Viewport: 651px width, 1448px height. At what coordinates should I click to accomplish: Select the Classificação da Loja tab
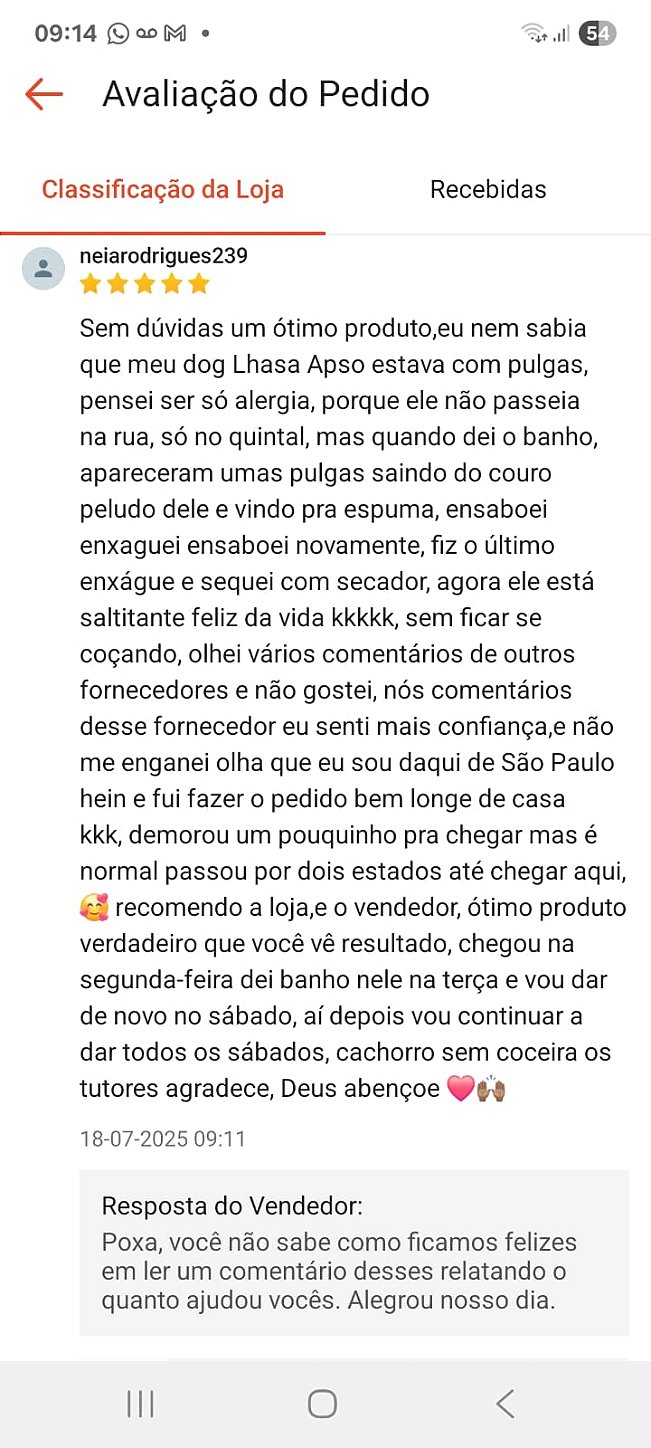[x=163, y=190]
